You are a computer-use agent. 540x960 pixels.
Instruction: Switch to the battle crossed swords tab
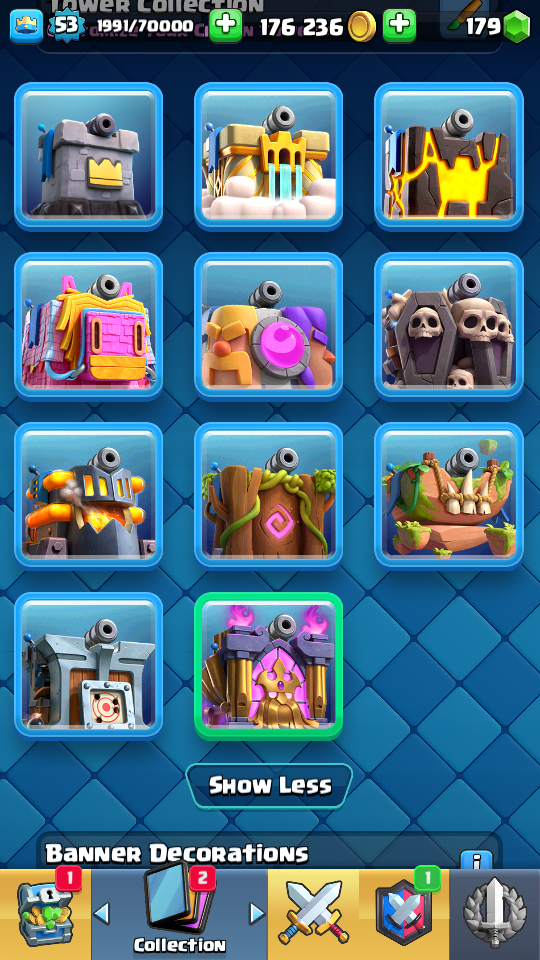(x=313, y=914)
